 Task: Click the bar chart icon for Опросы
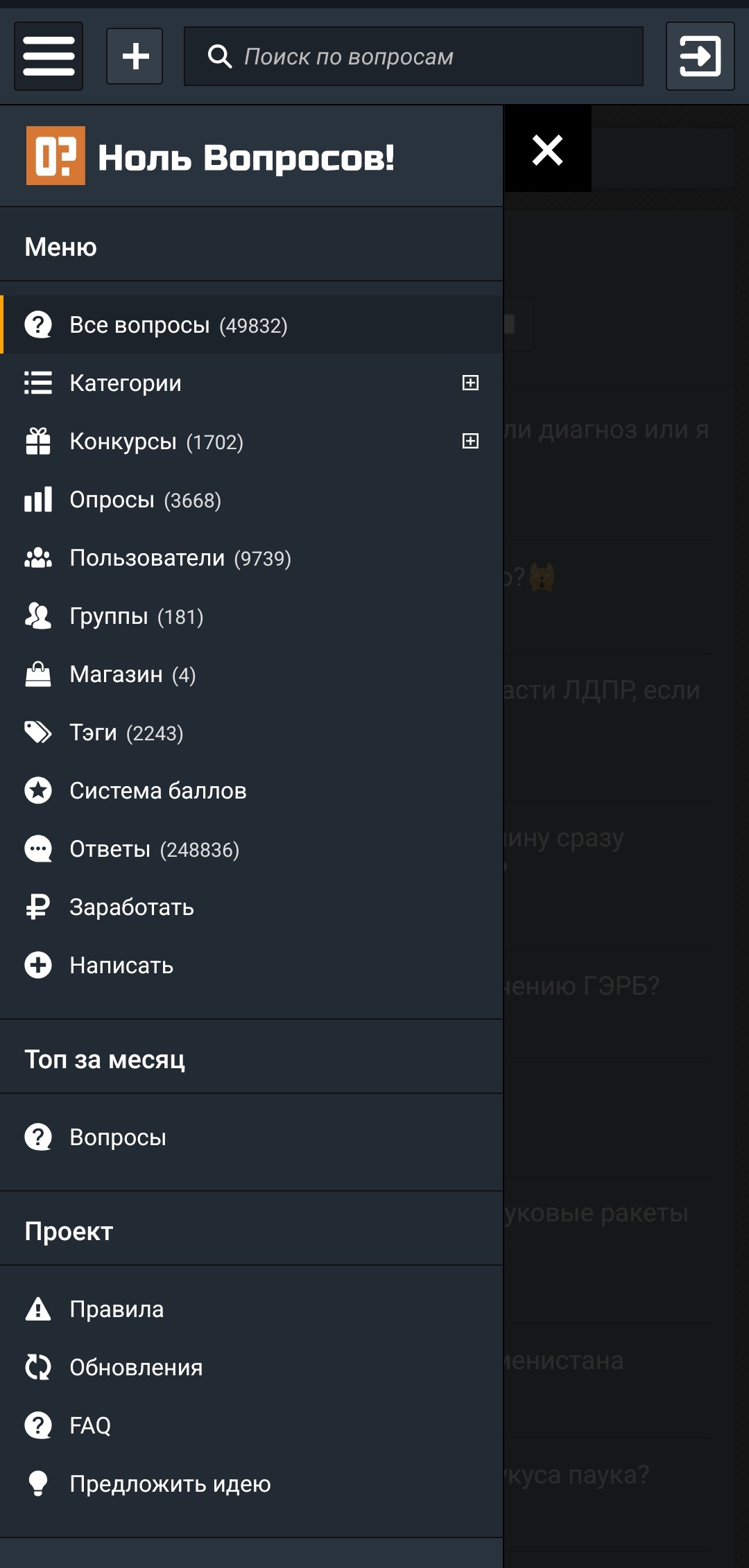[x=38, y=499]
